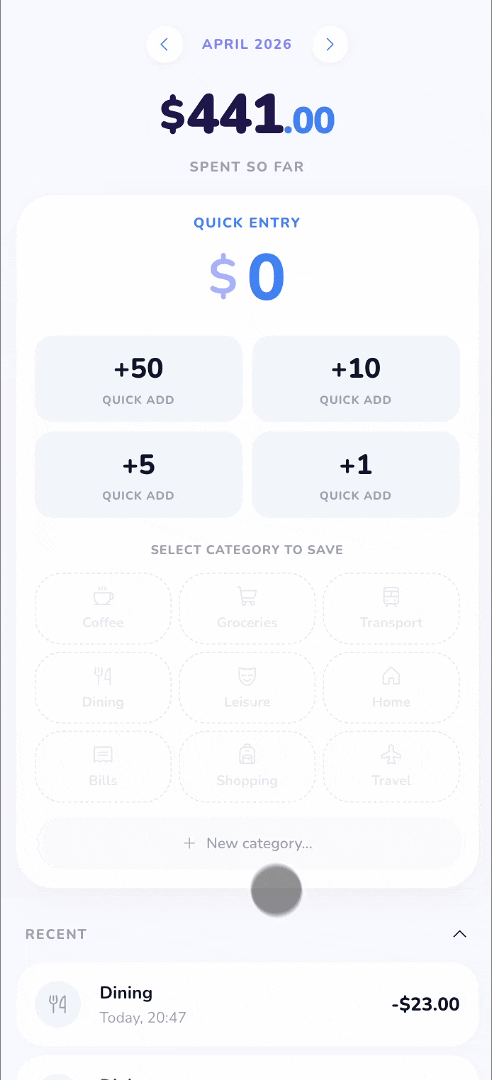The height and width of the screenshot is (1080, 492).
Task: Select the Coffee category
Action: point(103,609)
